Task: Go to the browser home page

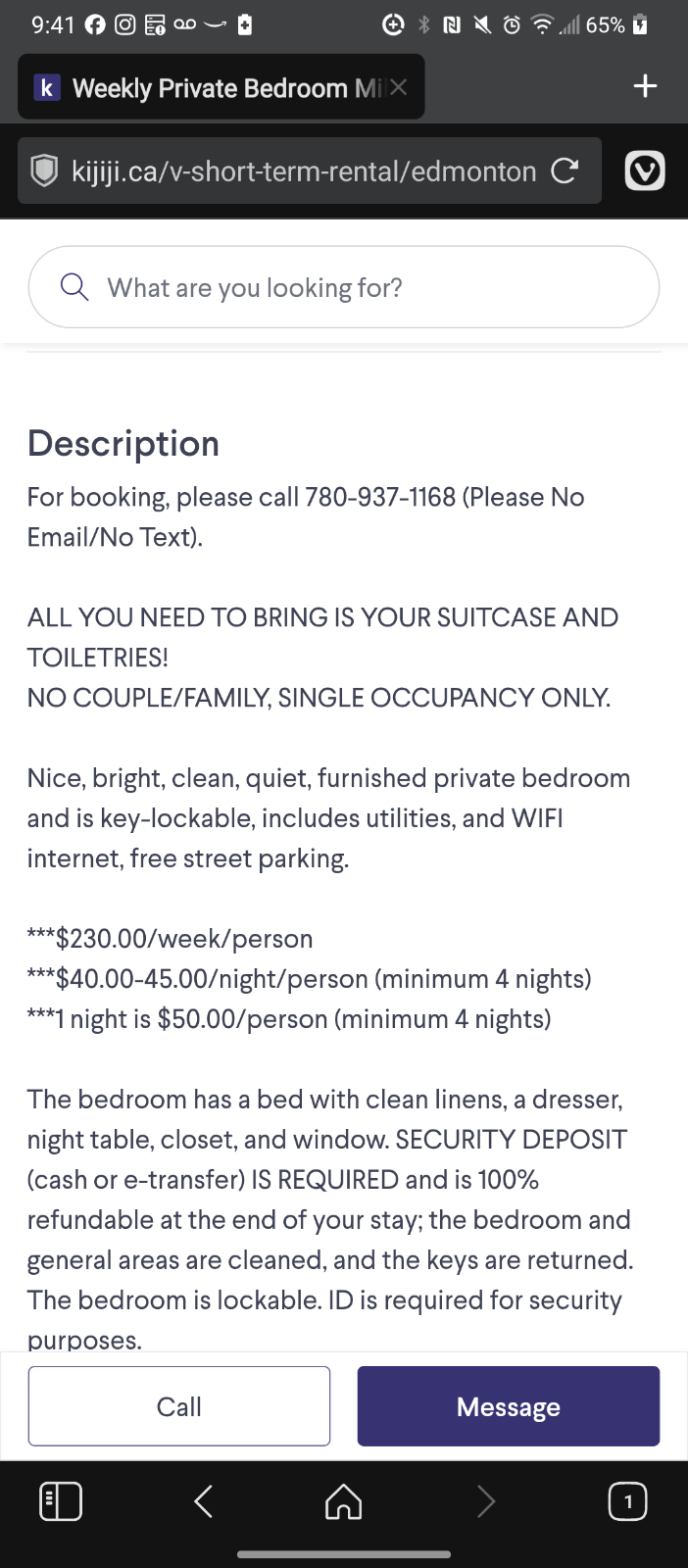Action: (x=343, y=1501)
